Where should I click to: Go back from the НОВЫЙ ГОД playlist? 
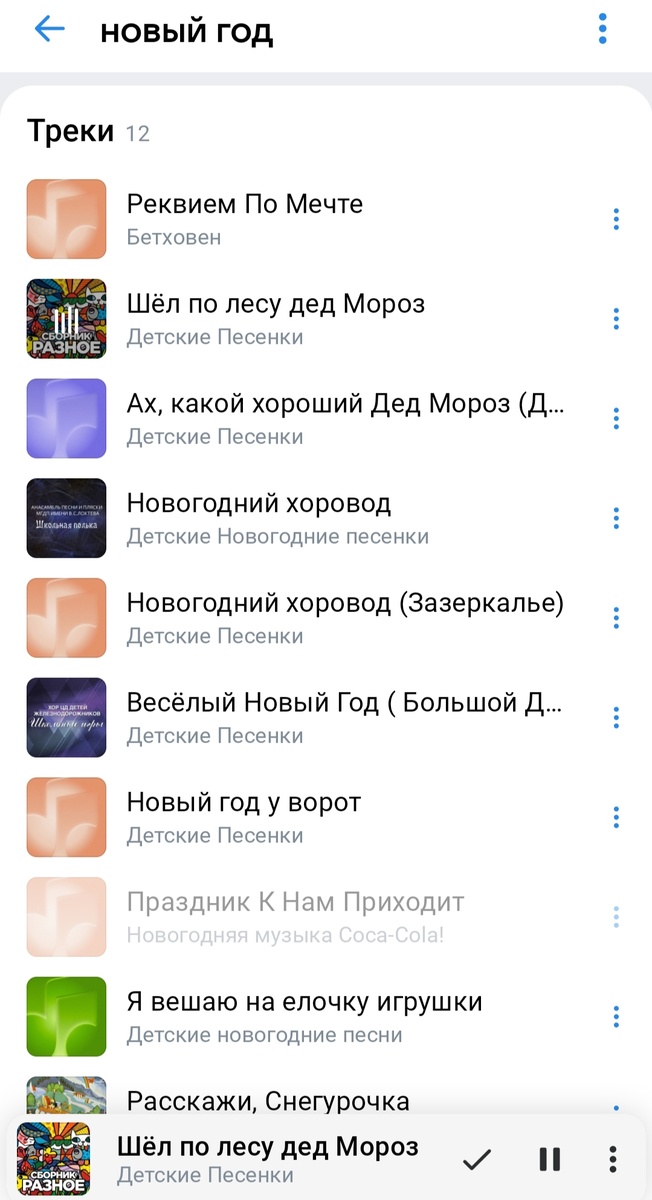click(49, 30)
